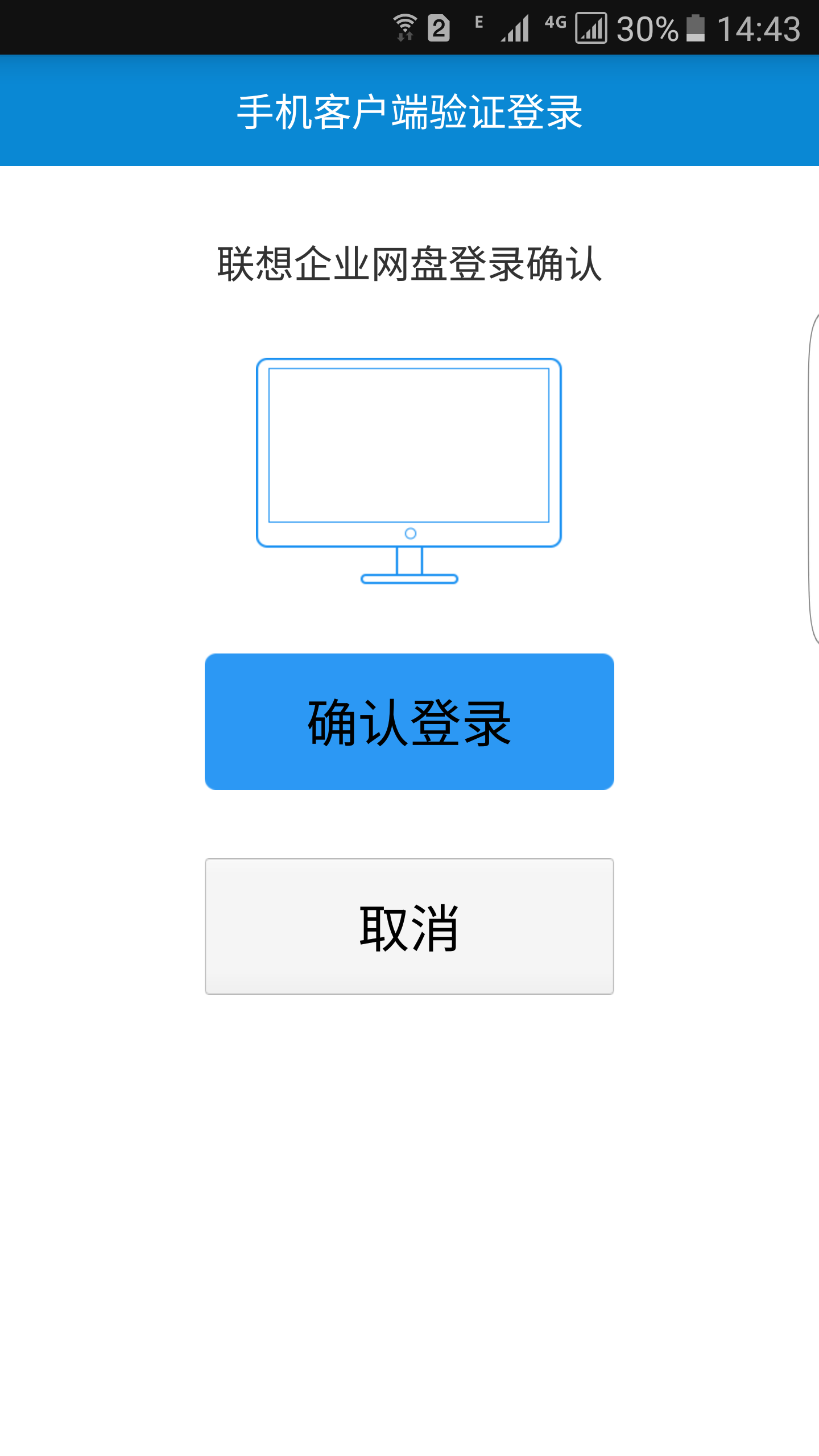Tap the 确认登录 button to confirm login
Screen dimensions: 819x1456
[409, 721]
